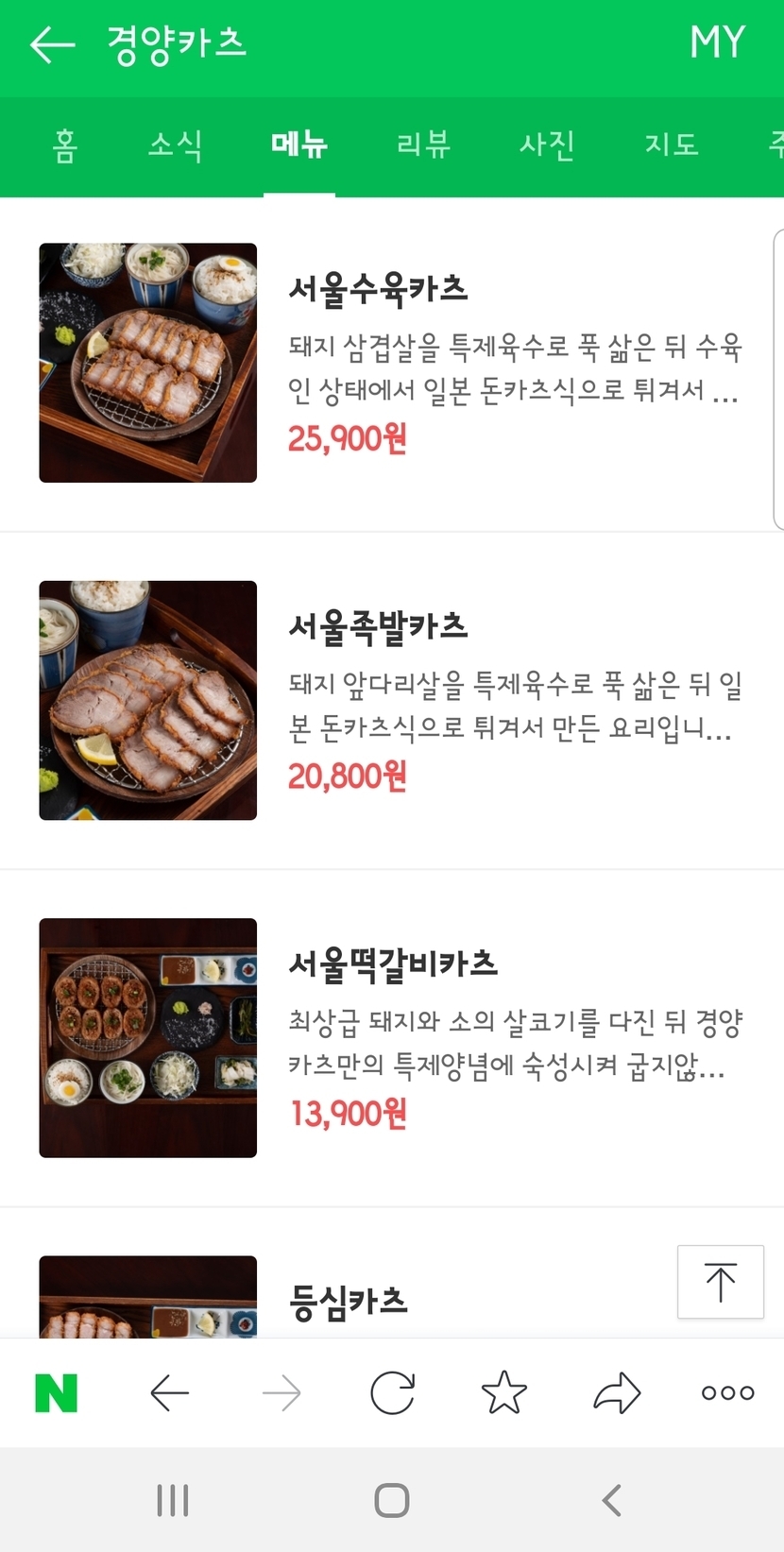The image size is (784, 1552).
Task: Go to previous page in browser toolbar
Action: (170, 1393)
